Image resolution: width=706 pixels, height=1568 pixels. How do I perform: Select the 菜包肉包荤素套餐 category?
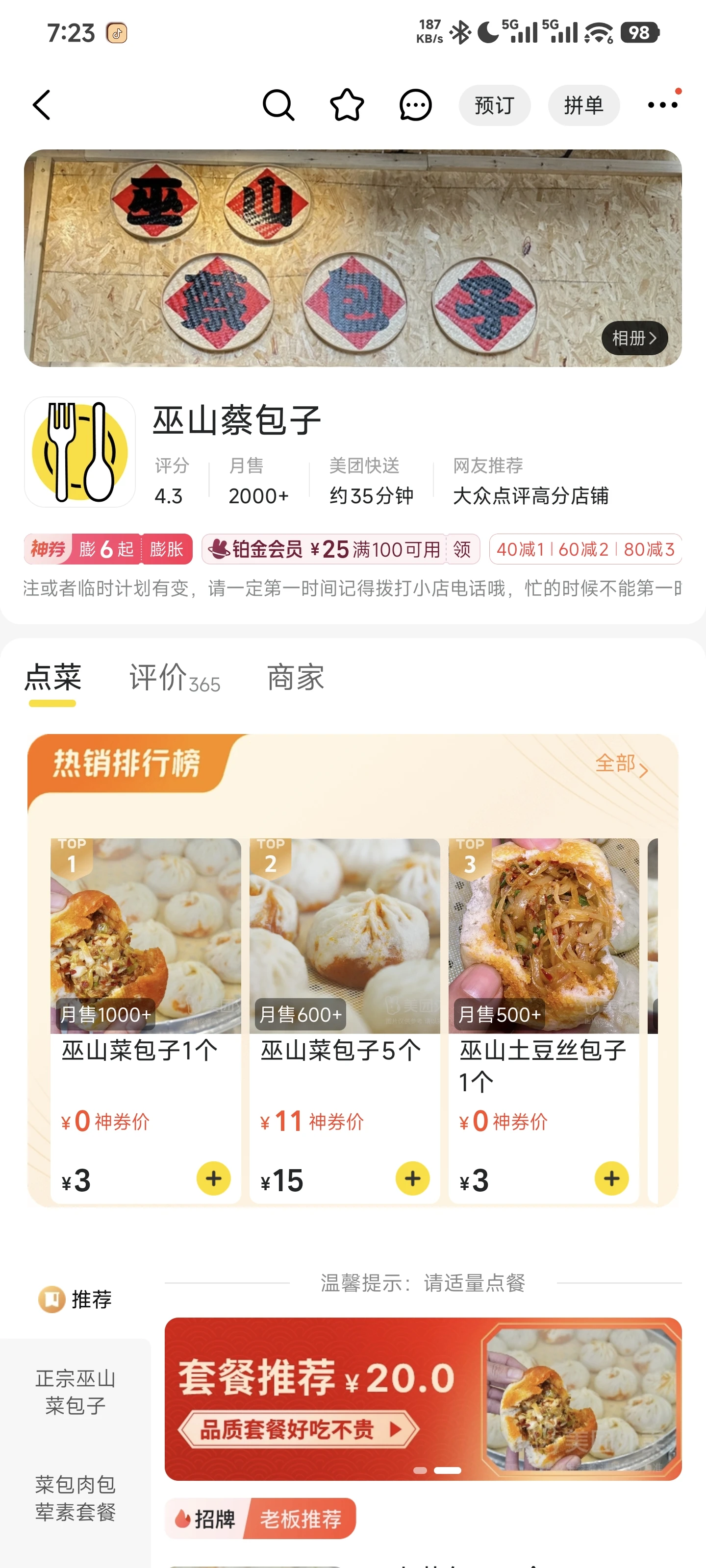[x=76, y=1498]
